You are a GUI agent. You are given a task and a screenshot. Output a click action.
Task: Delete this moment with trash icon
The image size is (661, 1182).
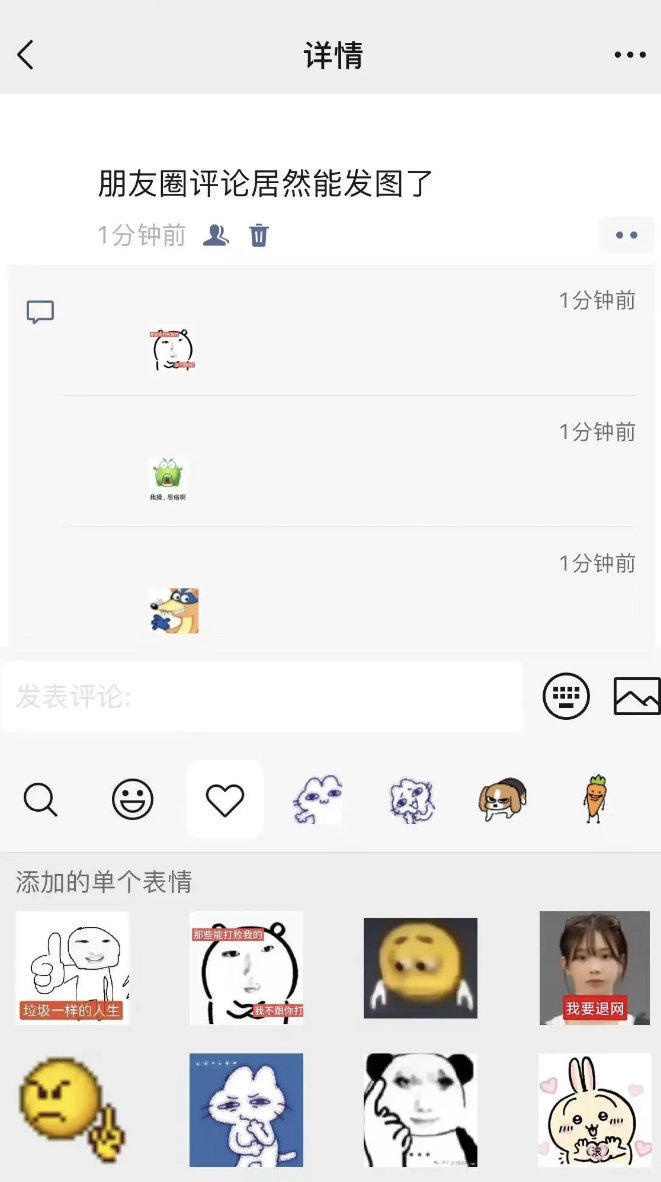pos(259,236)
